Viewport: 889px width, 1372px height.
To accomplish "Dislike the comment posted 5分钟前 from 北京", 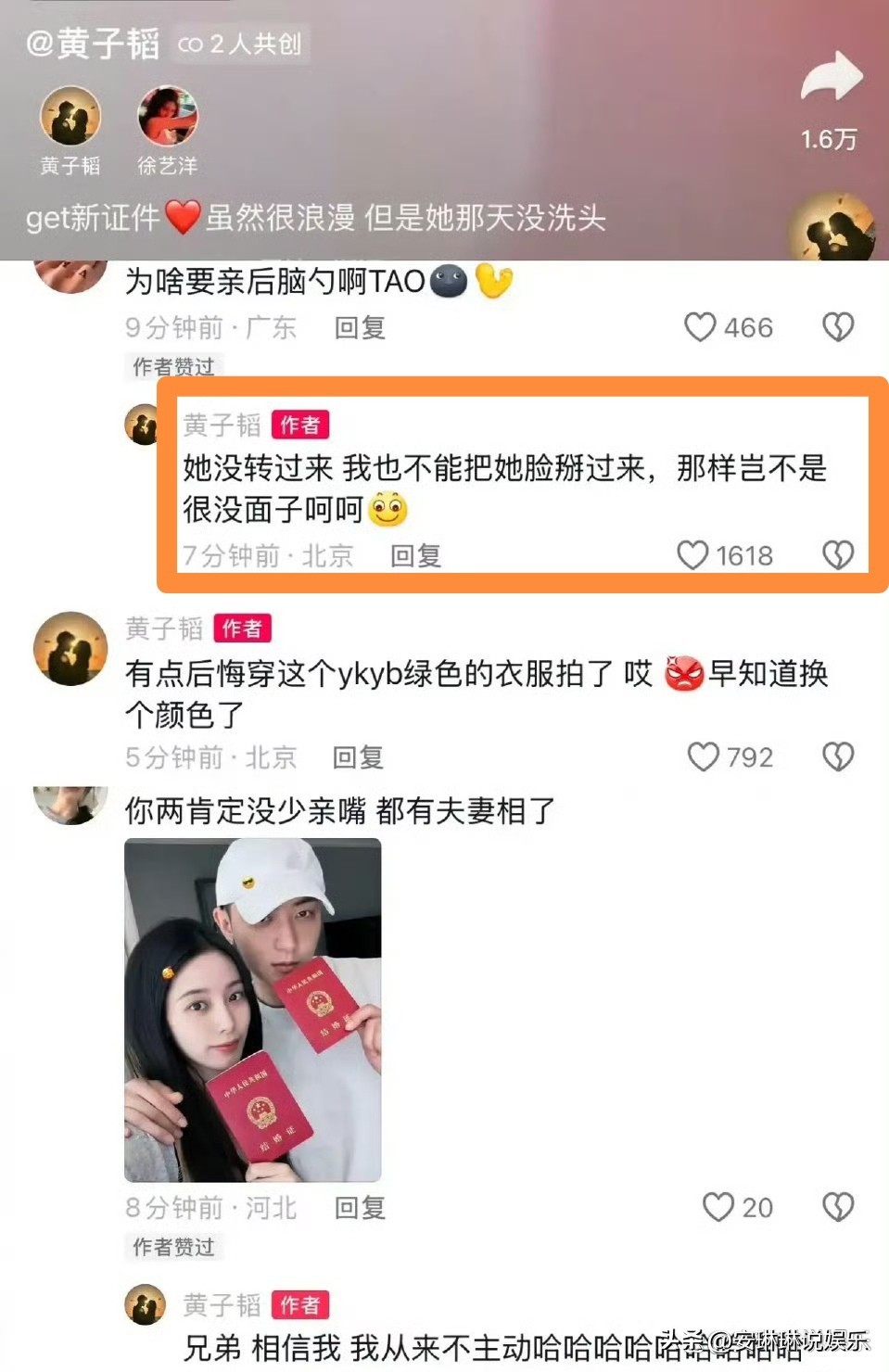I will pos(838,757).
